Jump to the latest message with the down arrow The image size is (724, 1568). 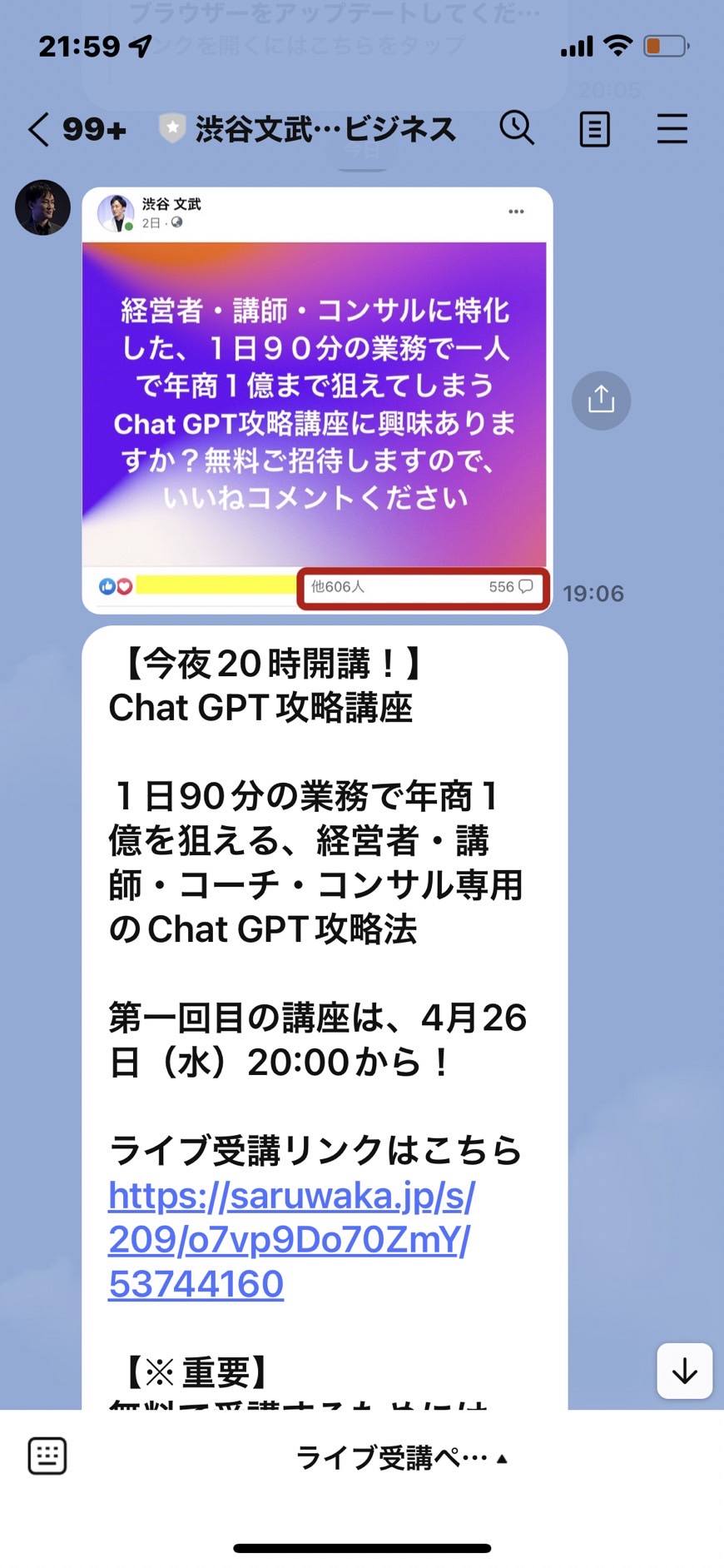pos(684,1371)
